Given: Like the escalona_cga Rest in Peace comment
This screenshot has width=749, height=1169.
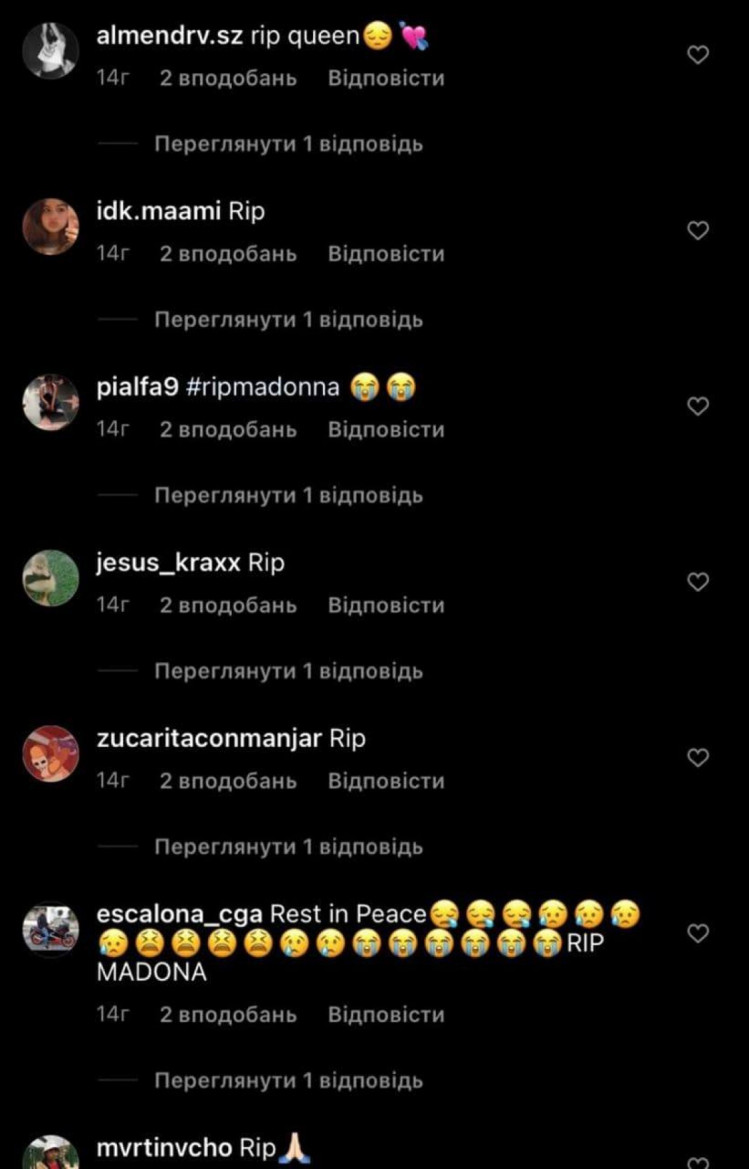Looking at the screenshot, I should tap(698, 933).
